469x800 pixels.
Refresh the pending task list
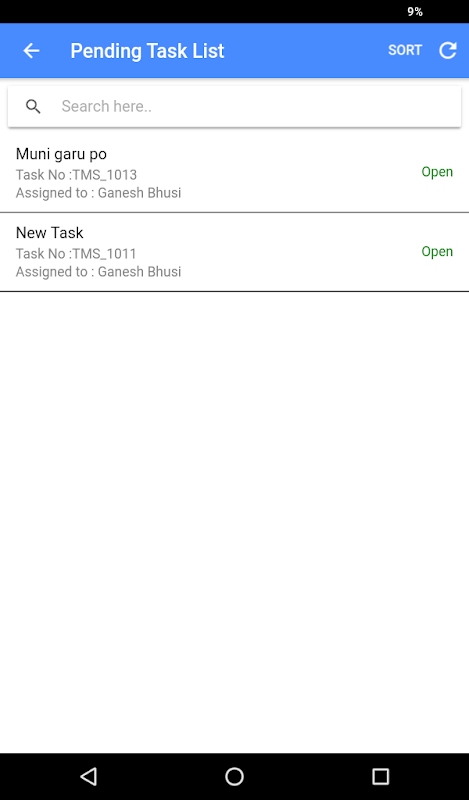(x=448, y=51)
